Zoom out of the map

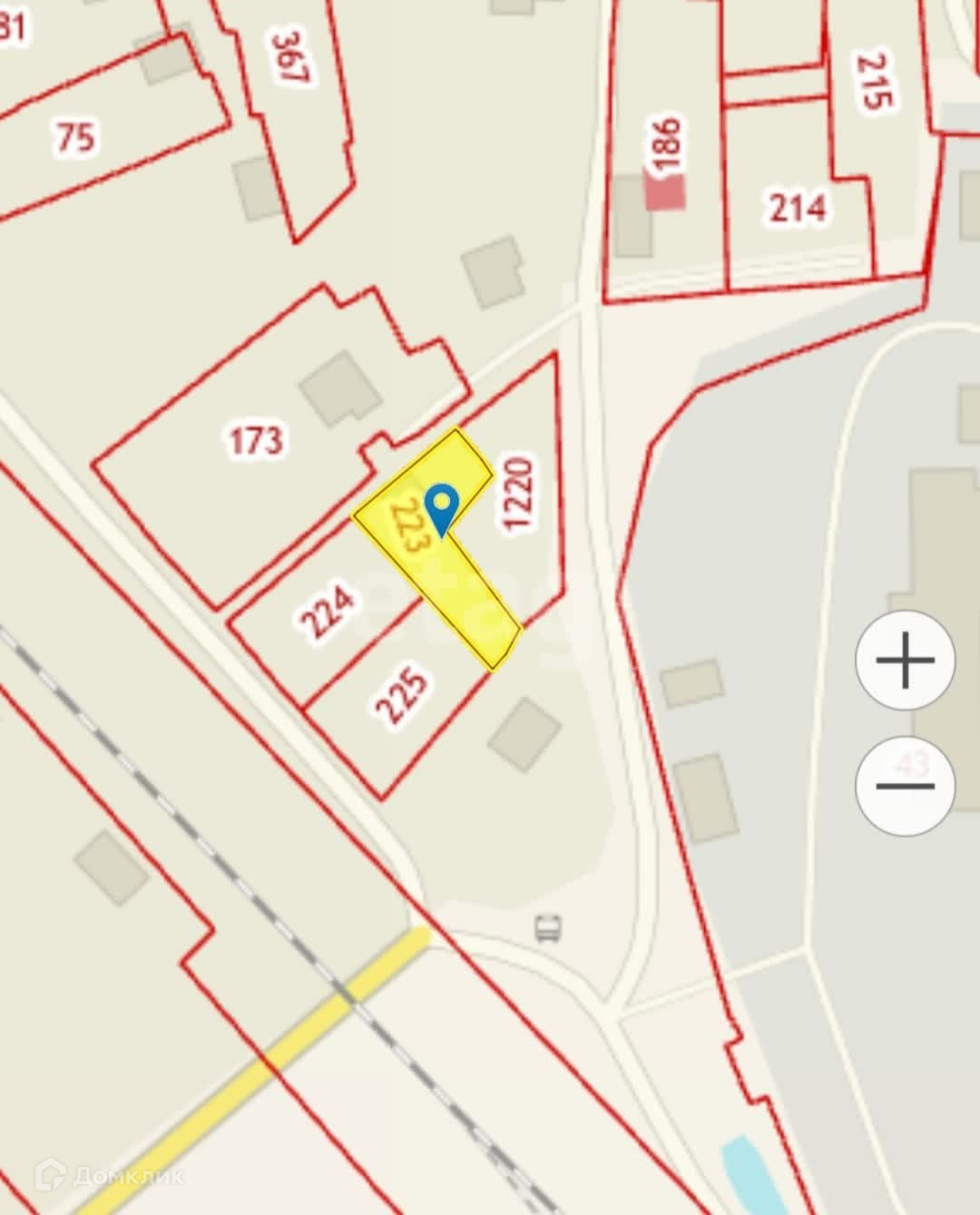pyautogui.click(x=905, y=786)
